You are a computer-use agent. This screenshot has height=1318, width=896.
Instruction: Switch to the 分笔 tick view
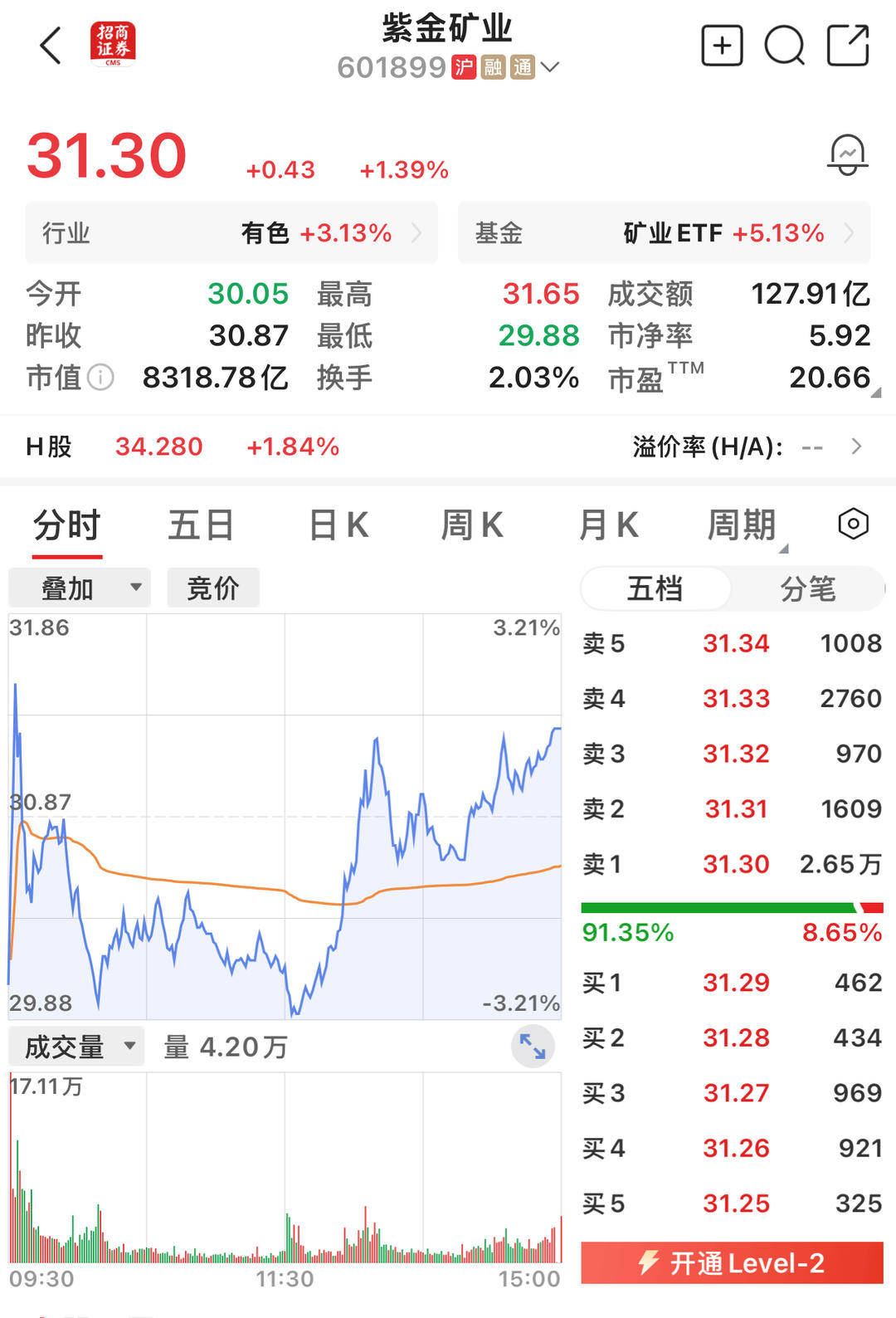(807, 589)
